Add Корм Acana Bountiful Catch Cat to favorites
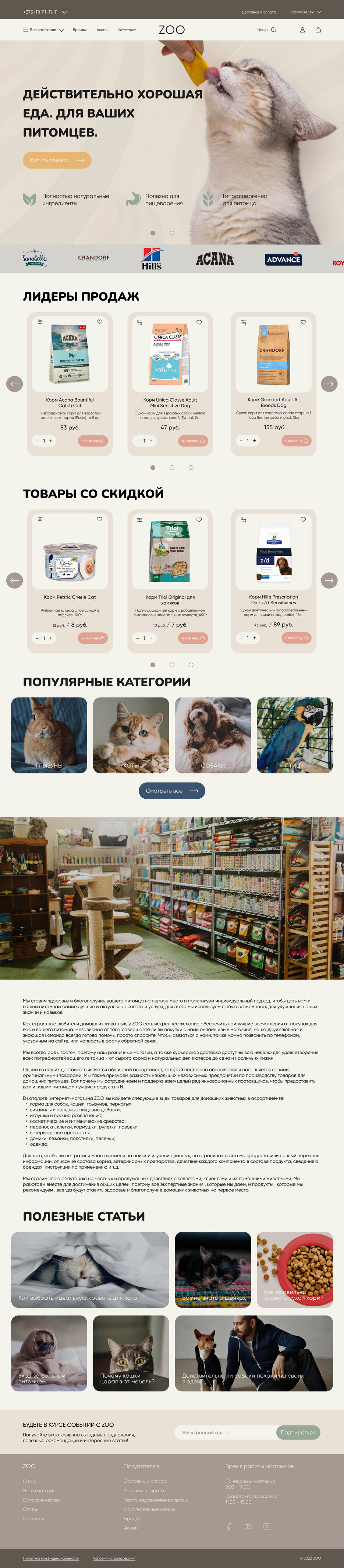 pyautogui.click(x=99, y=322)
